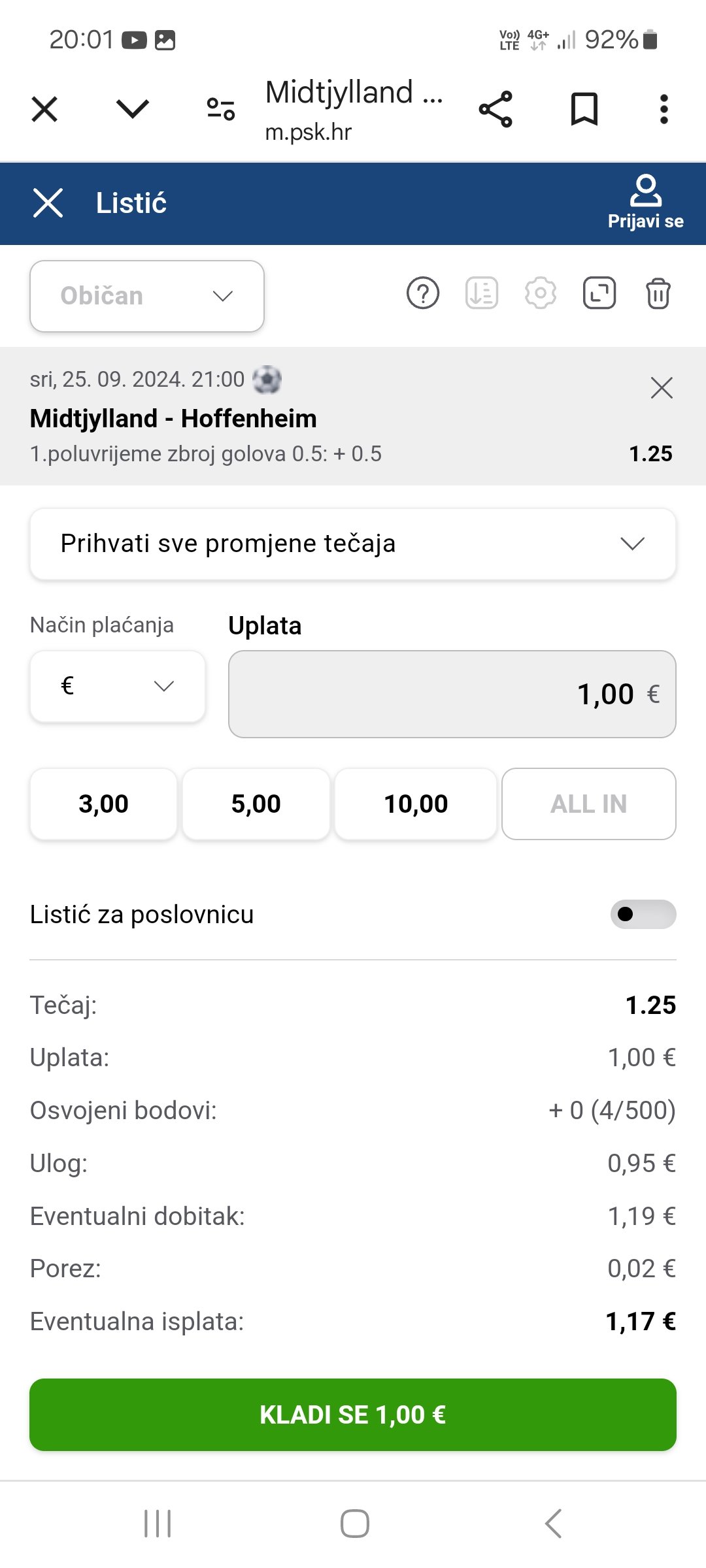The width and height of the screenshot is (706, 1568).
Task: Expand the bet slip with the resize icon
Action: [599, 293]
